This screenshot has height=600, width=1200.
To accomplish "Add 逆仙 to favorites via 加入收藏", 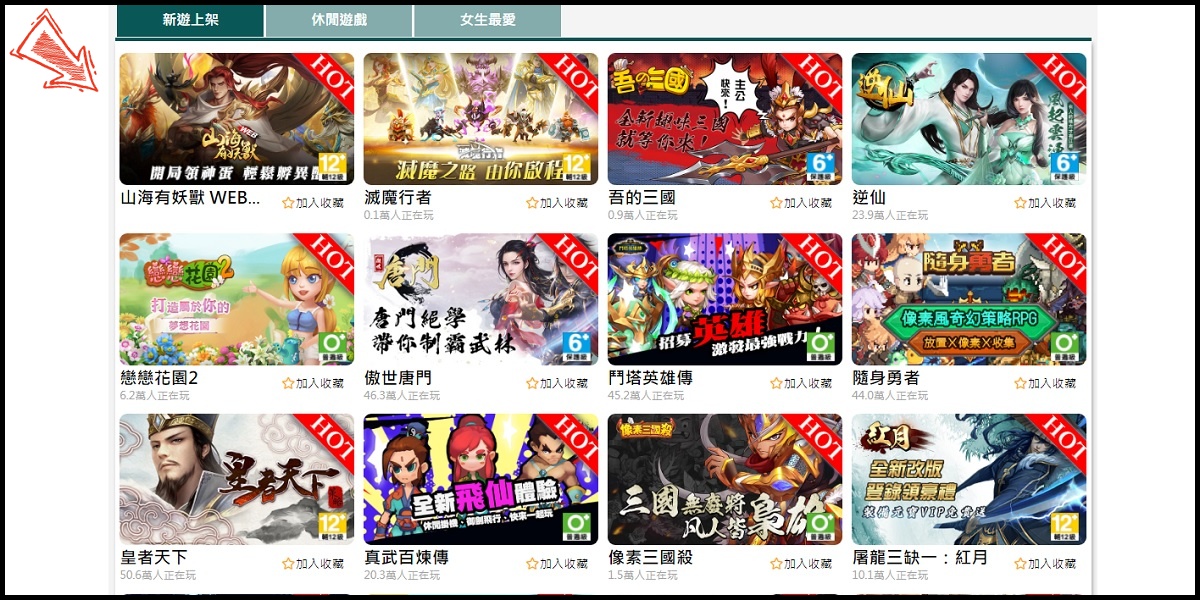I will pyautogui.click(x=1045, y=203).
